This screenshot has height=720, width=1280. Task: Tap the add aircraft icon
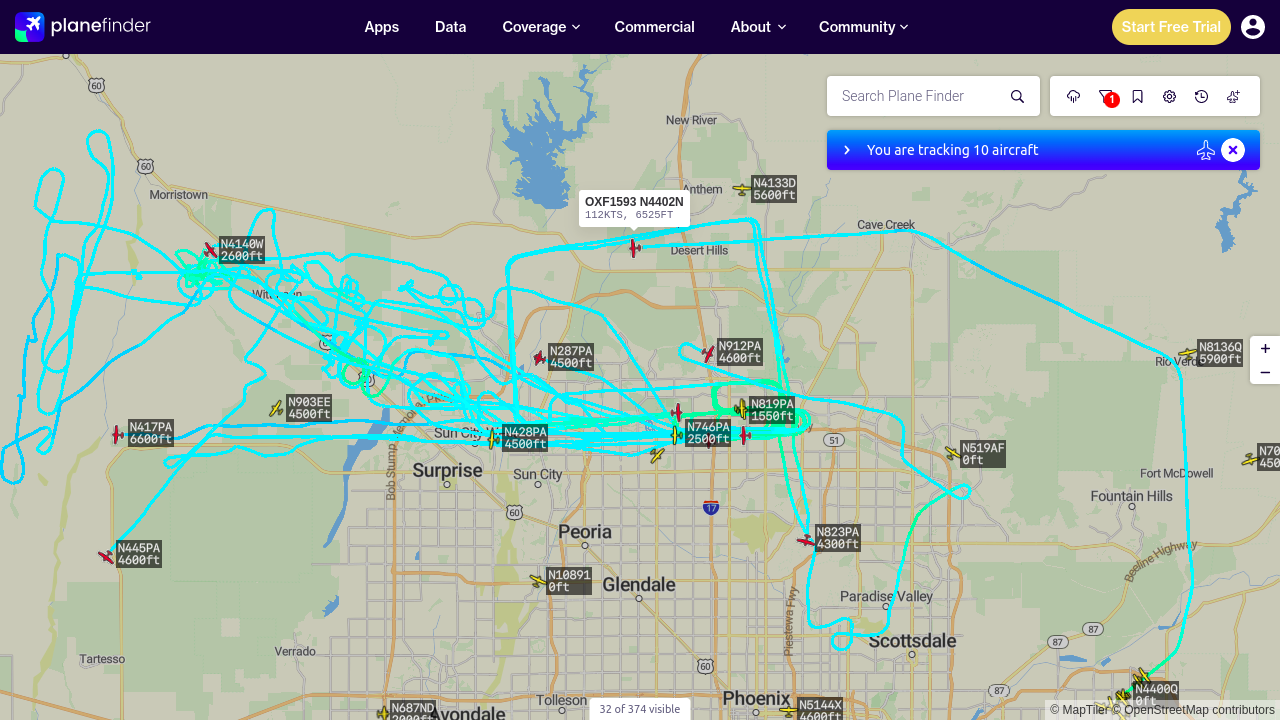1234,96
